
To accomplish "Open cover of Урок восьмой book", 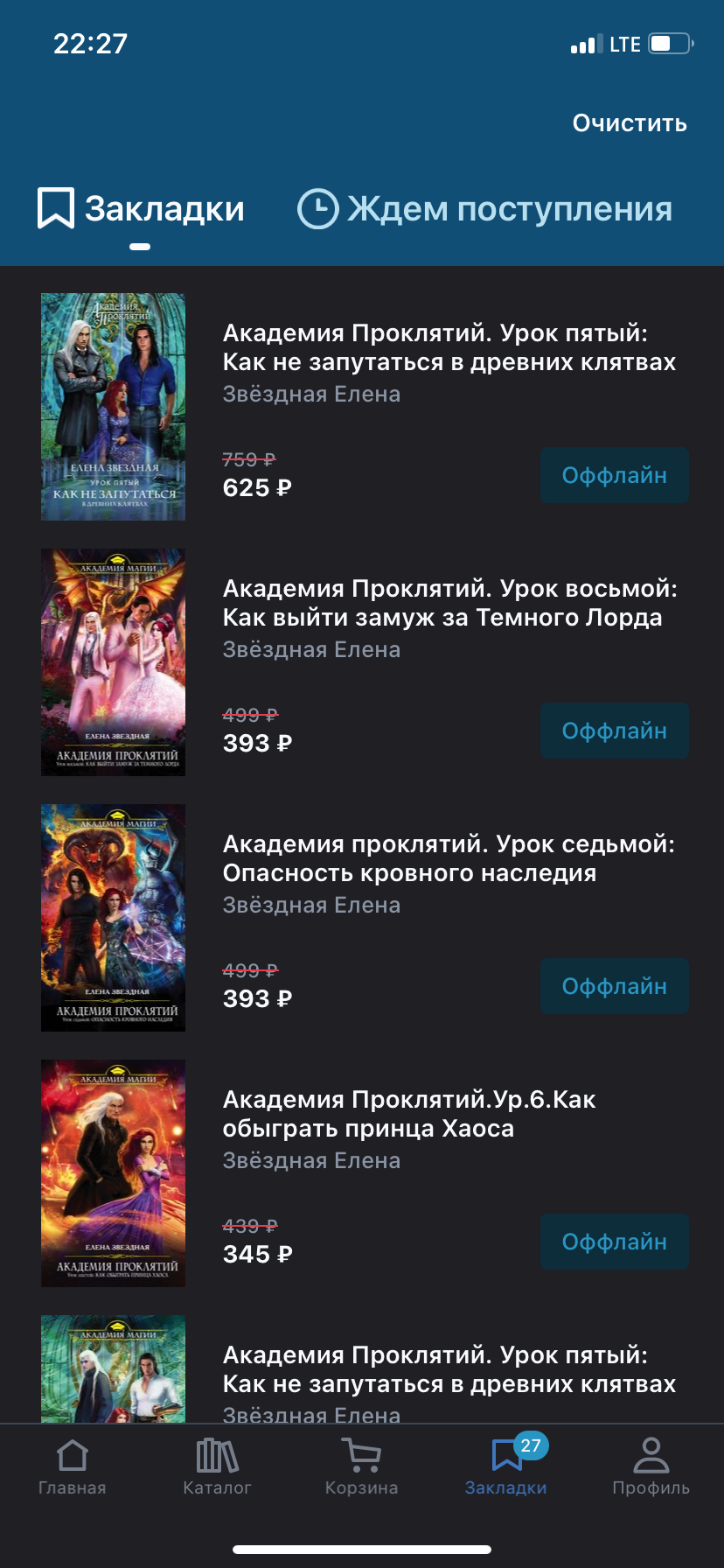I will point(114,662).
